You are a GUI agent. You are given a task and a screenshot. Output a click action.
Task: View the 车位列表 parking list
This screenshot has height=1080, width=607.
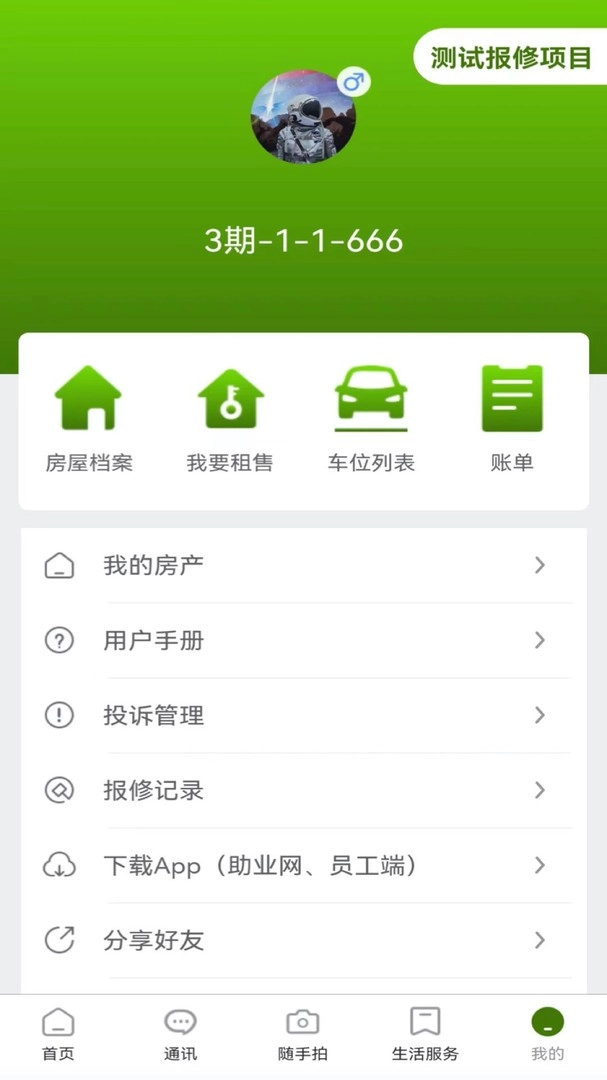[x=371, y=419]
